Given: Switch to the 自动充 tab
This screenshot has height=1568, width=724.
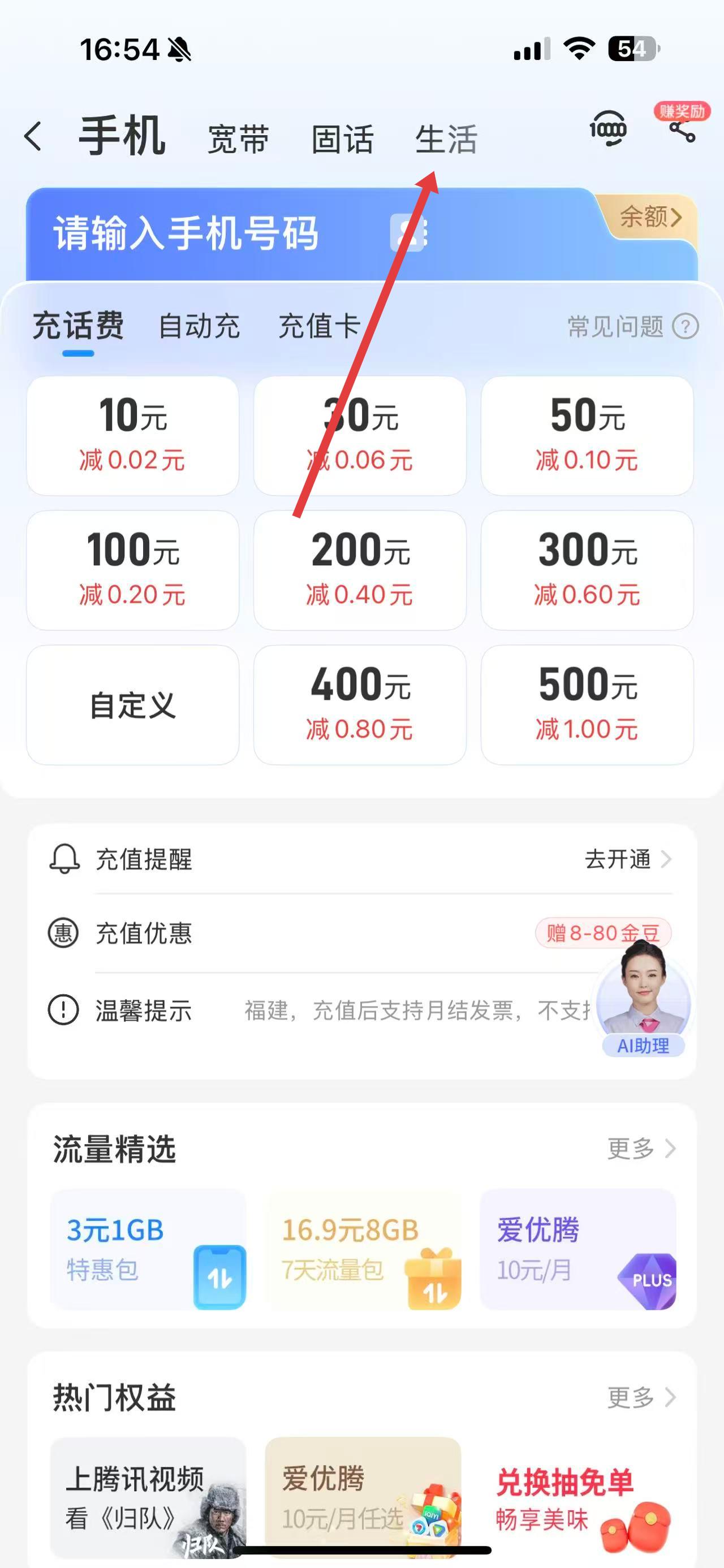Looking at the screenshot, I should click(199, 326).
